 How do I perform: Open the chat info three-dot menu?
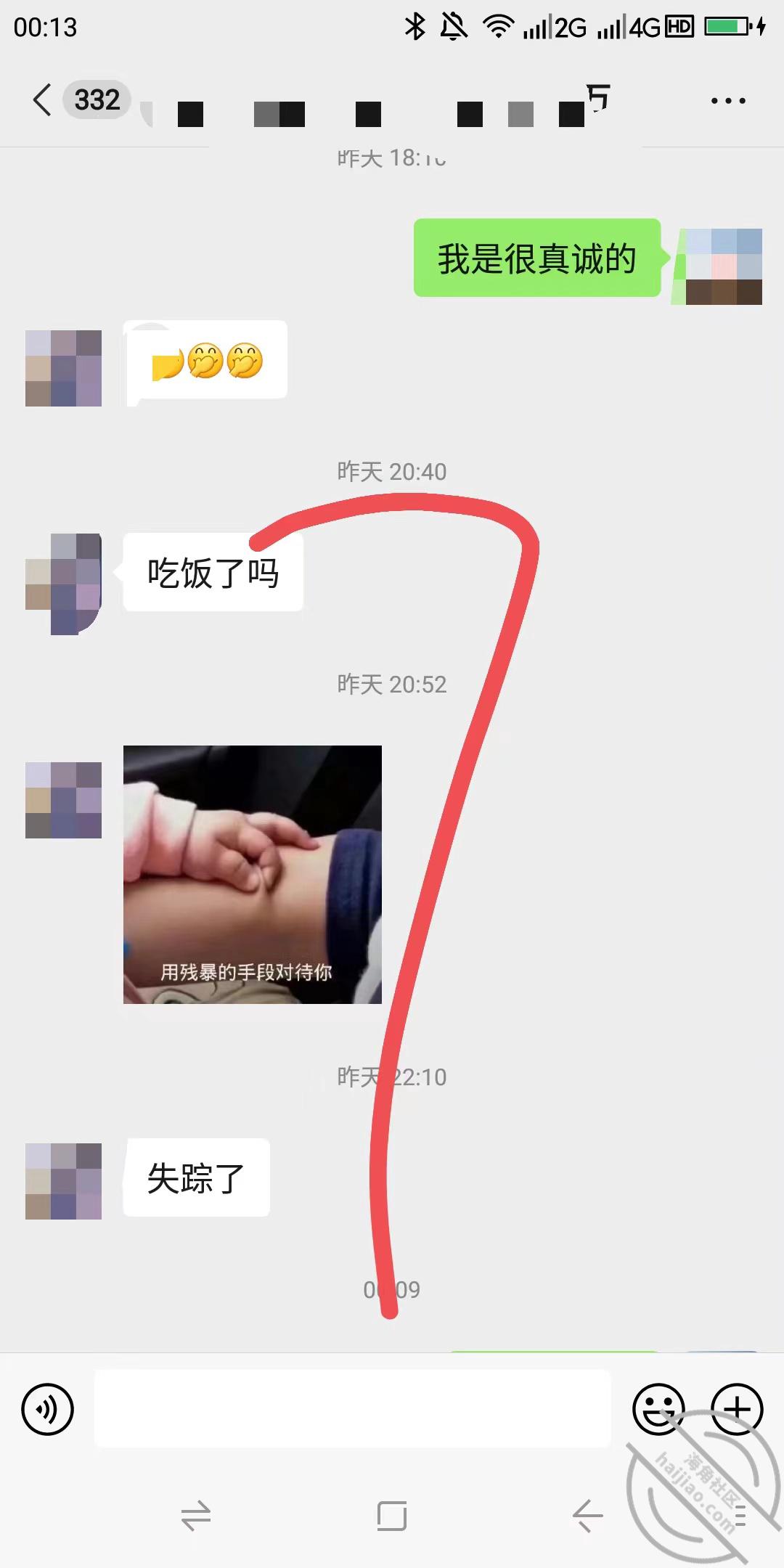[x=728, y=101]
